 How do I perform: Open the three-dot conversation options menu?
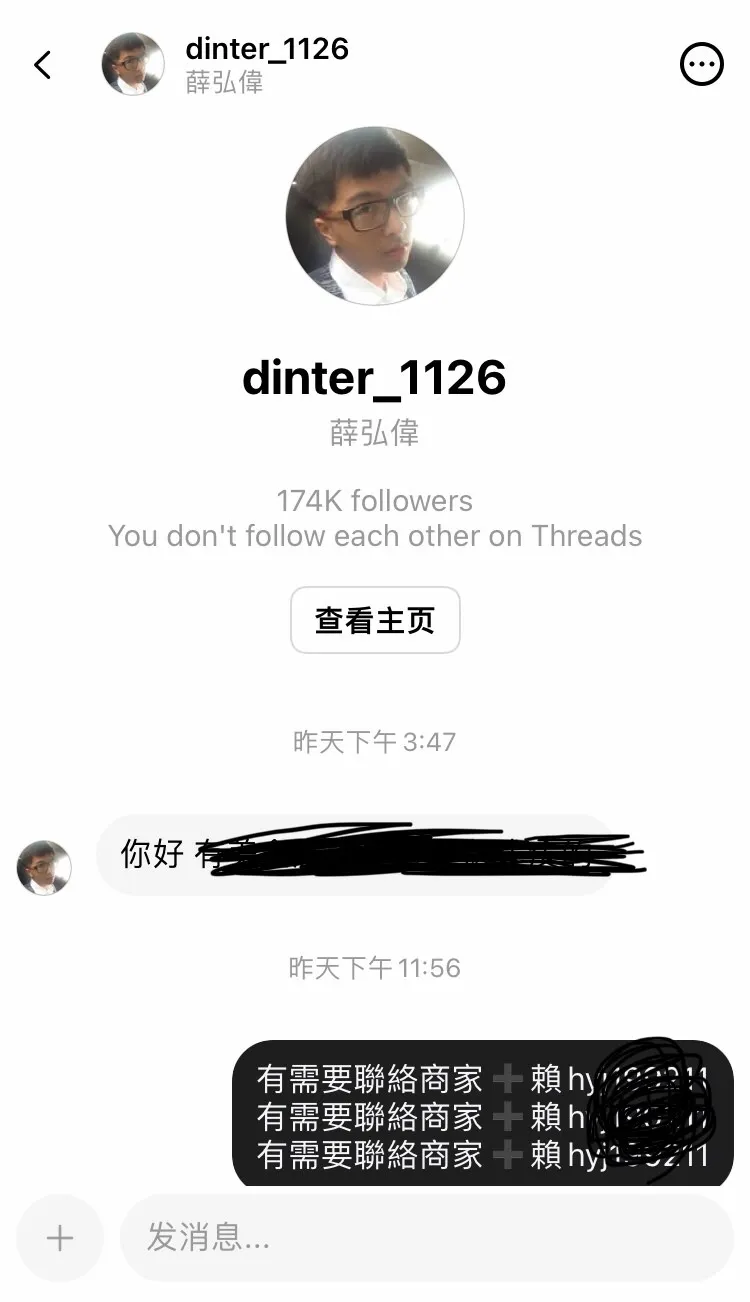coord(702,63)
